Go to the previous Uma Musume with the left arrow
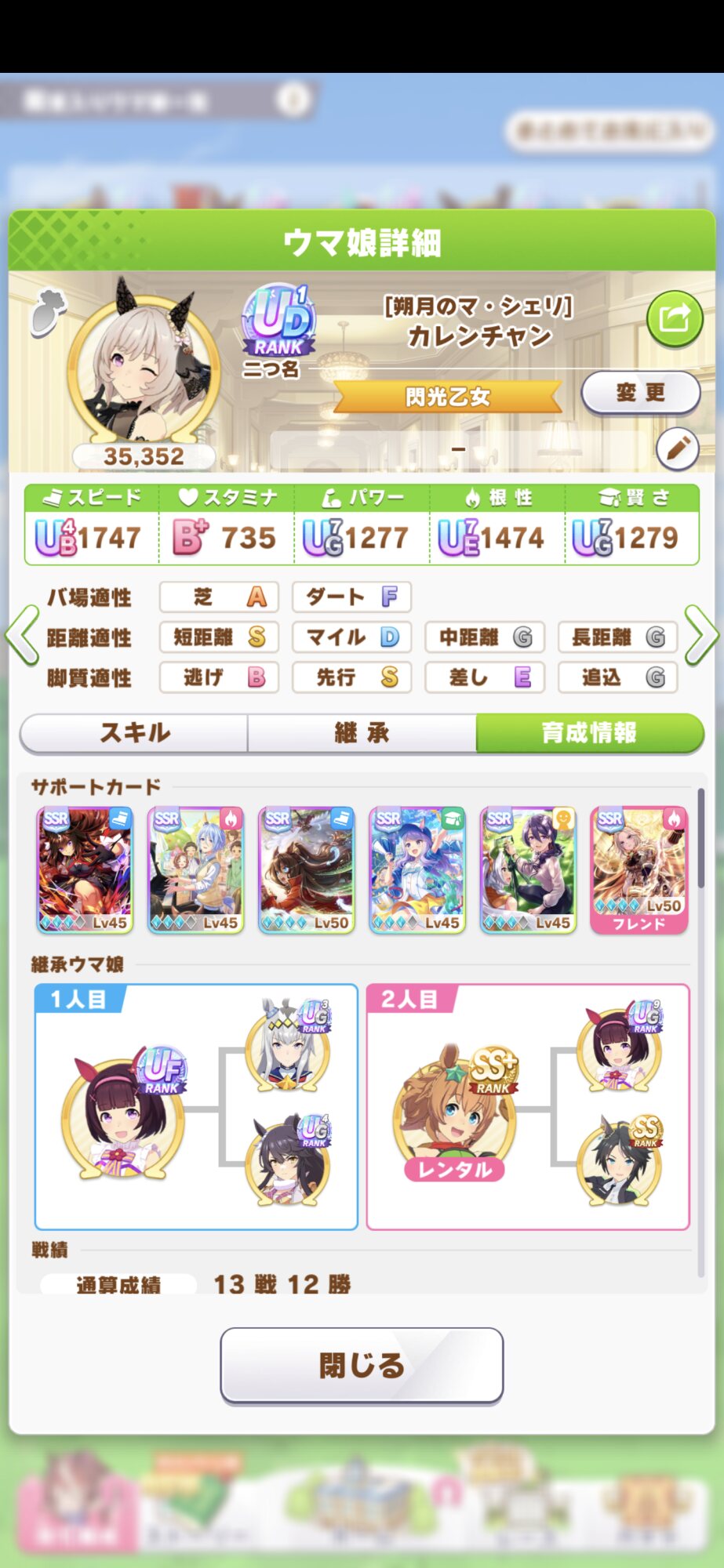The image size is (724, 1568). 22,635
